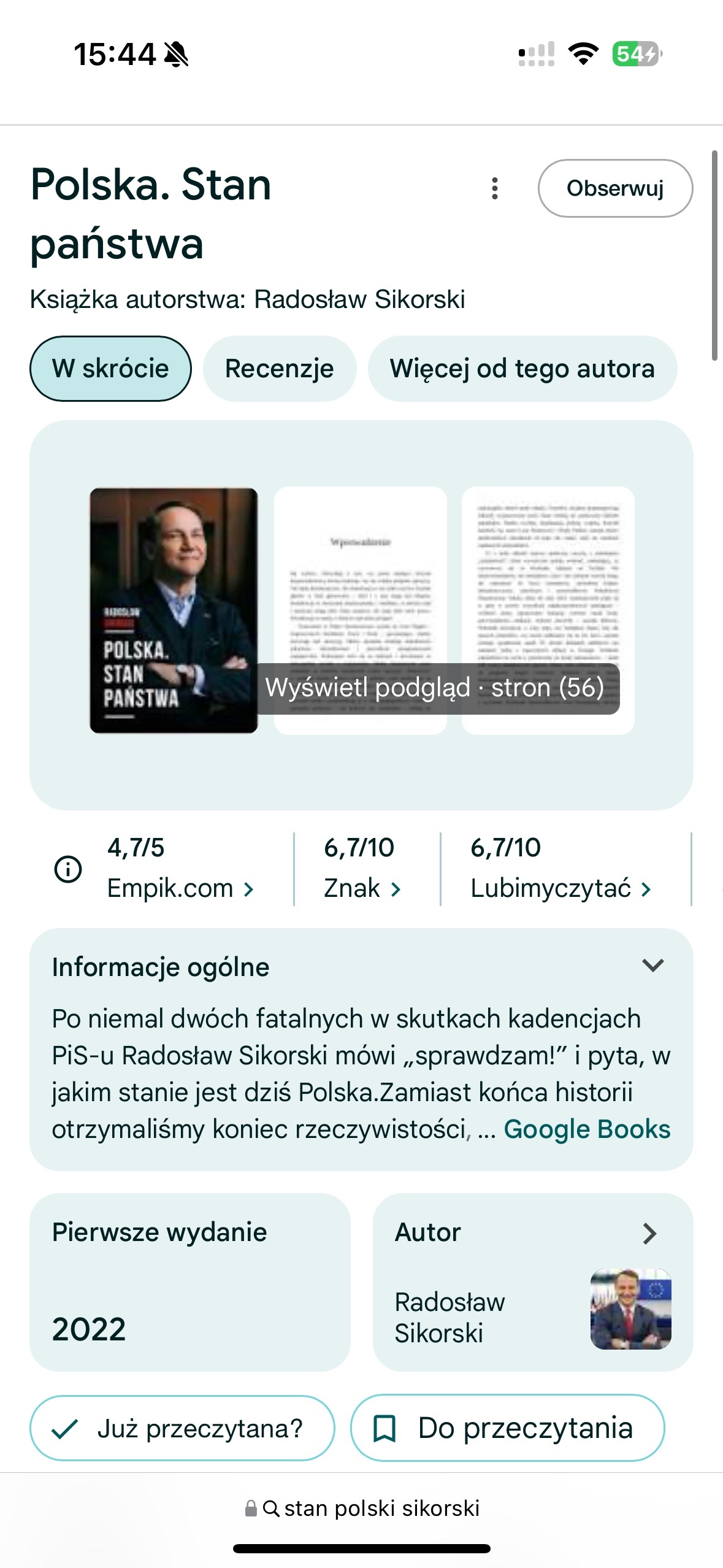Open the Polska. Stan państwa book cover
Image resolution: width=723 pixels, height=1568 pixels.
point(174,610)
